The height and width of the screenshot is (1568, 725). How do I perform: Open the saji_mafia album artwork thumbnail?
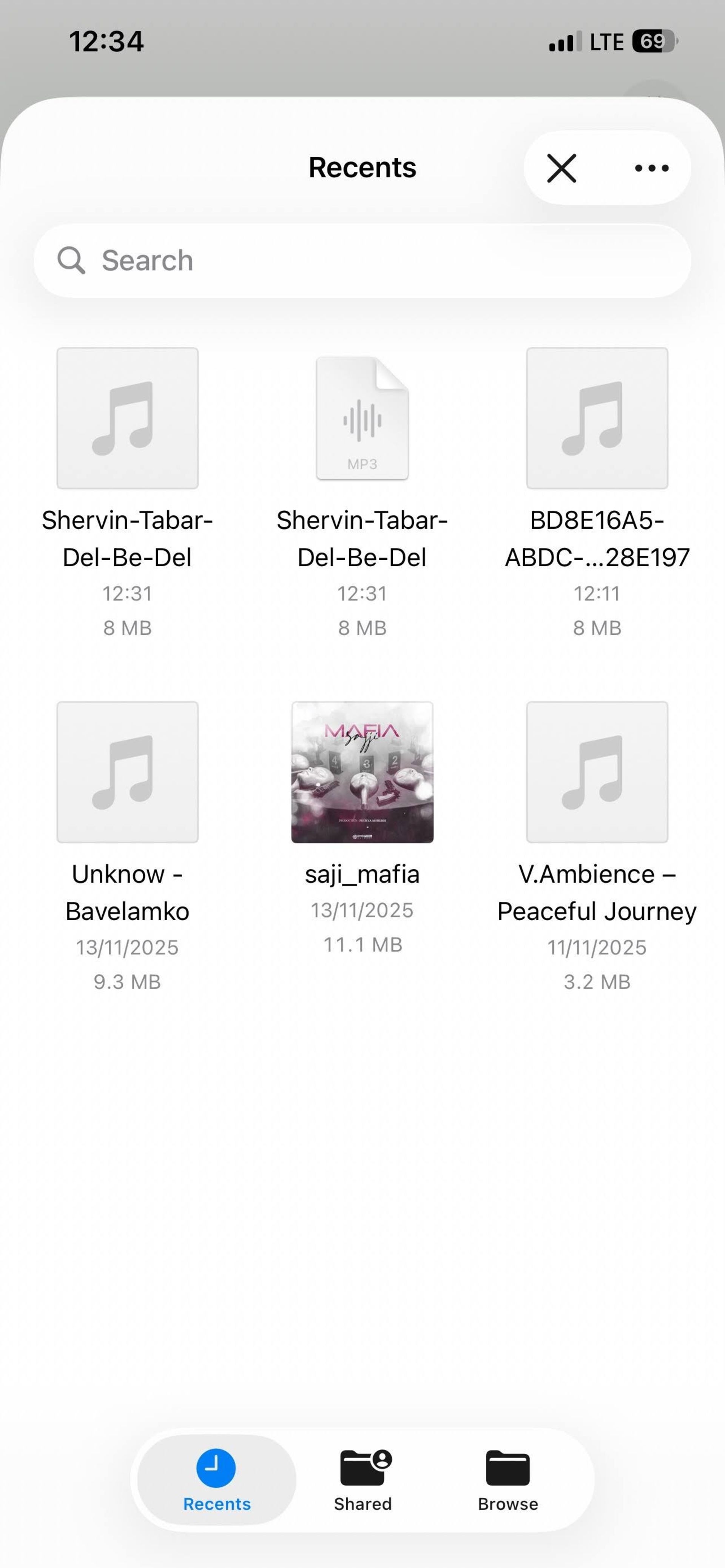[x=362, y=773]
